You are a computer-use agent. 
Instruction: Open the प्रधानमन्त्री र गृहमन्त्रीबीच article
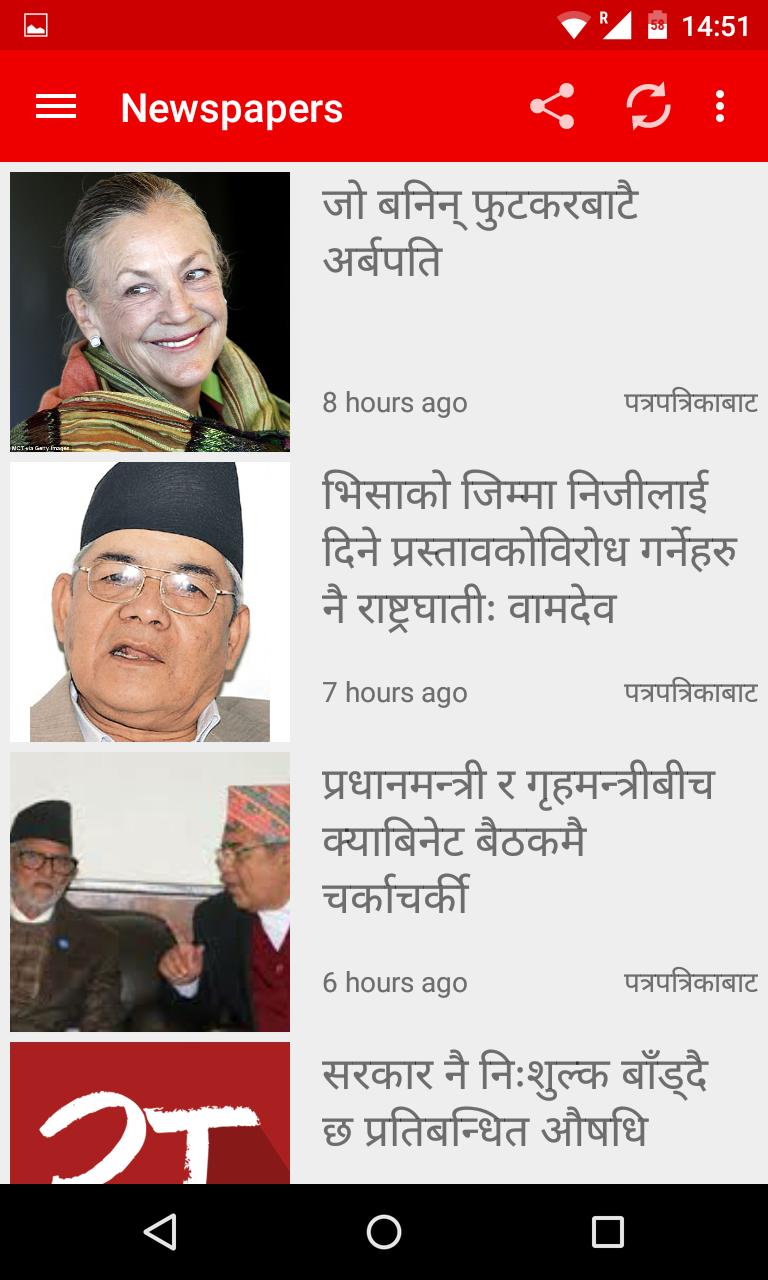(518, 840)
